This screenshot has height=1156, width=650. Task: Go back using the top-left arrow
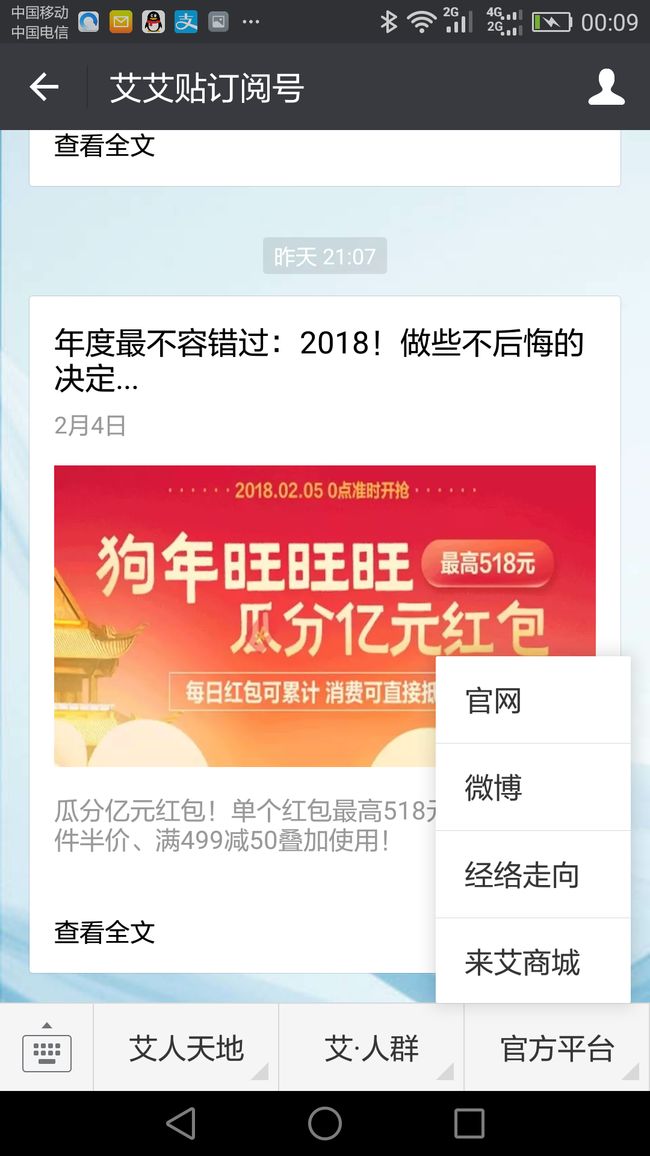(x=43, y=87)
